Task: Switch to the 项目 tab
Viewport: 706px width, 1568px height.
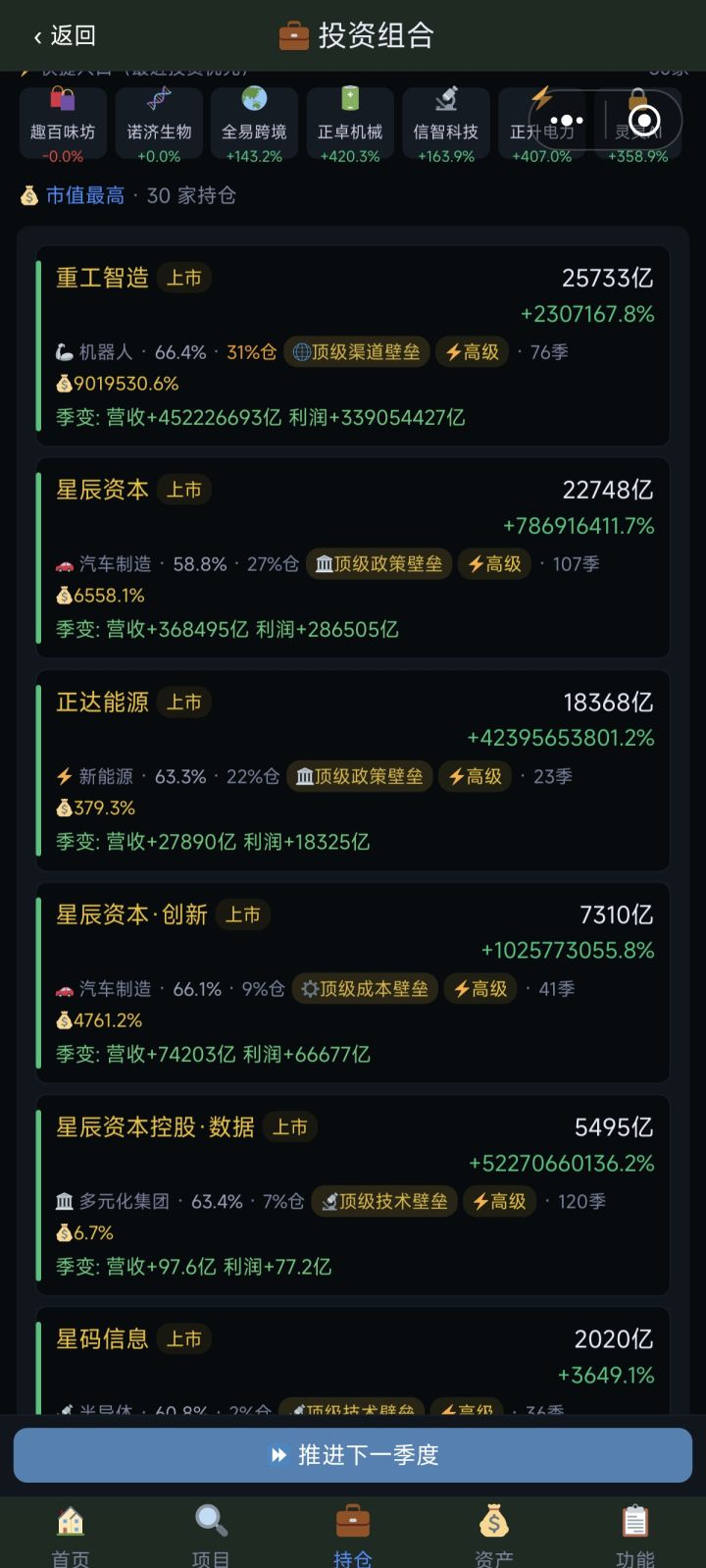Action: tap(212, 1536)
